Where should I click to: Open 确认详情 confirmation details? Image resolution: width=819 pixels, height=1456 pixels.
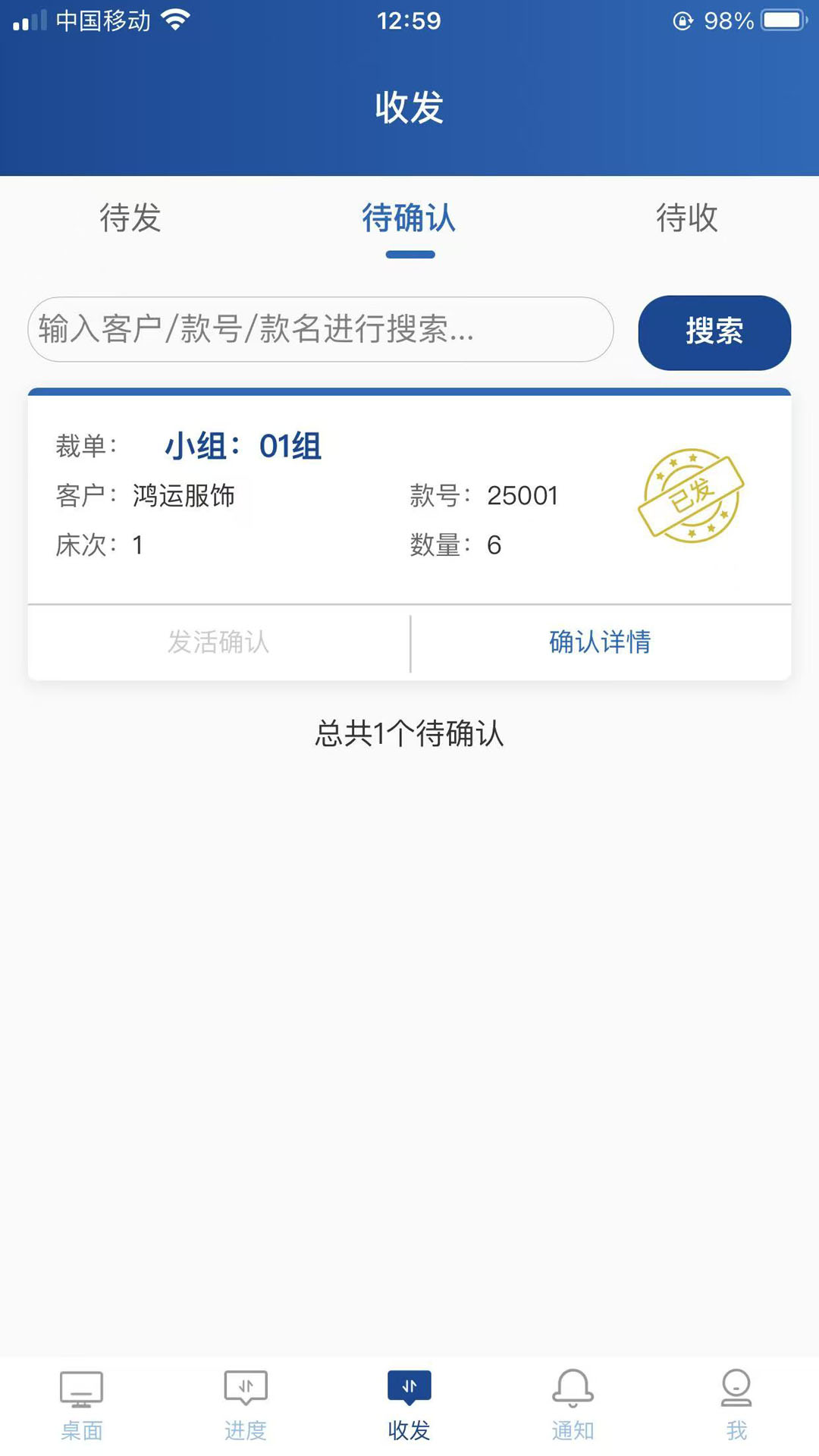pos(600,642)
